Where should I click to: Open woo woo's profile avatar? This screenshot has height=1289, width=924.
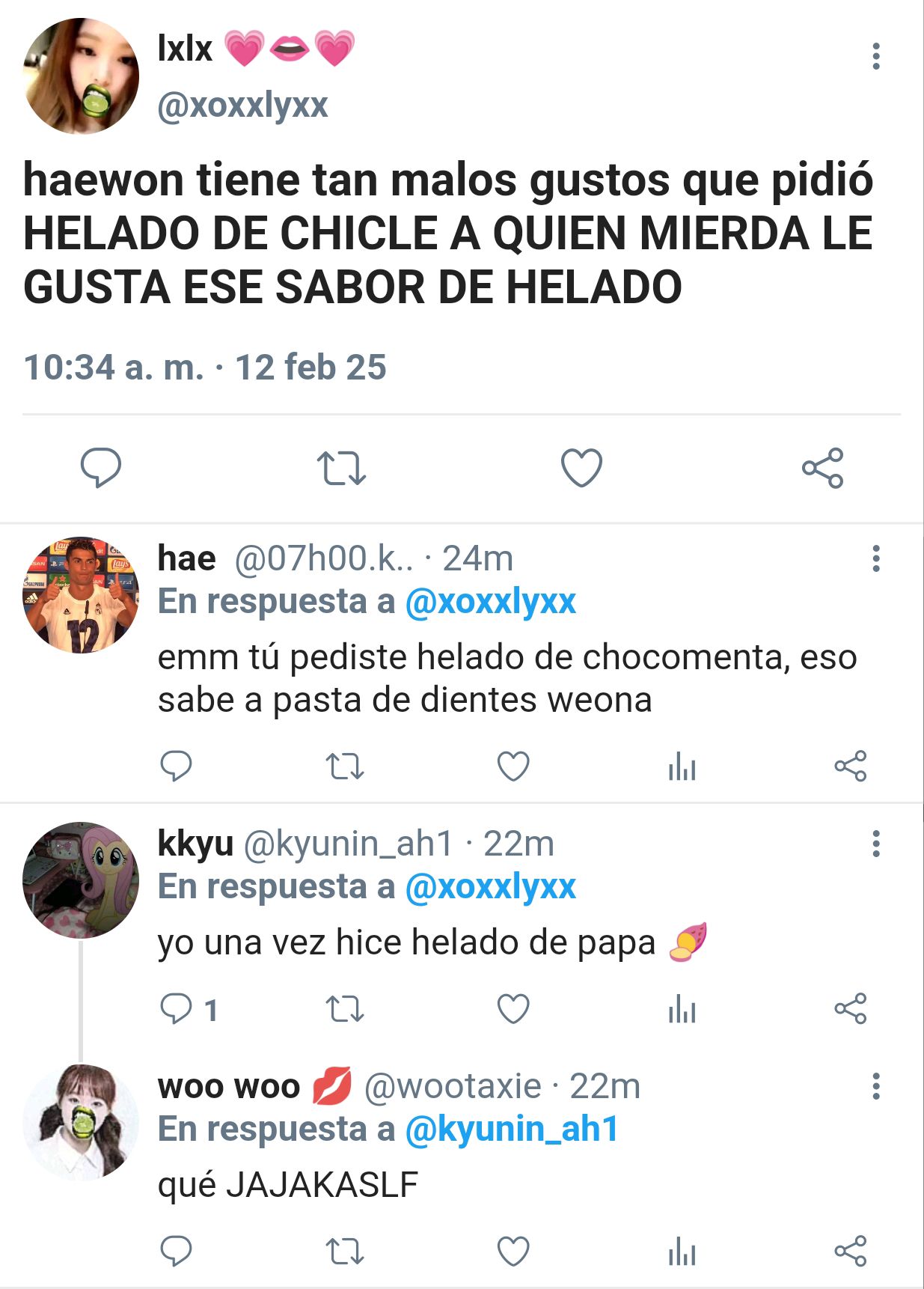[81, 1122]
